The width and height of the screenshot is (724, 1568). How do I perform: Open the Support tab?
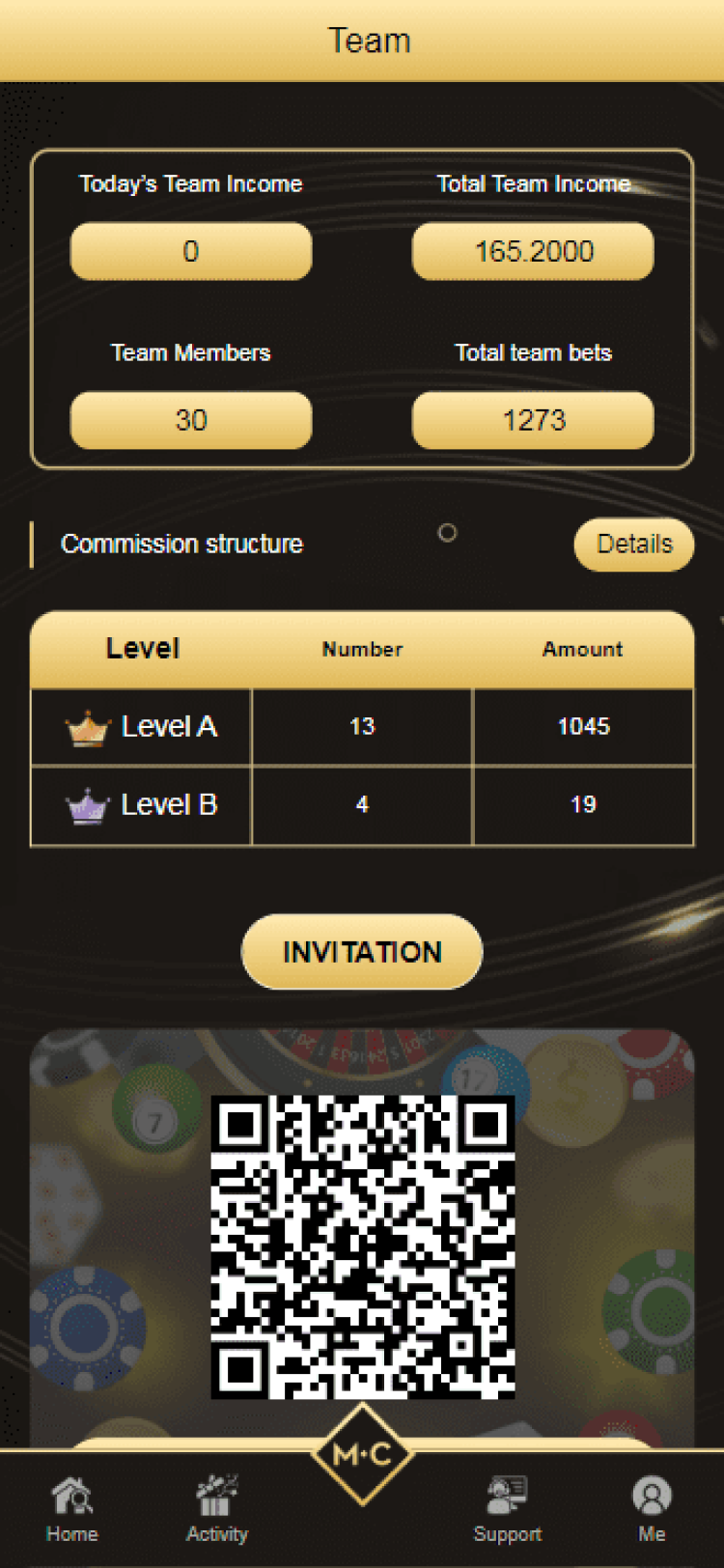coord(507,1509)
